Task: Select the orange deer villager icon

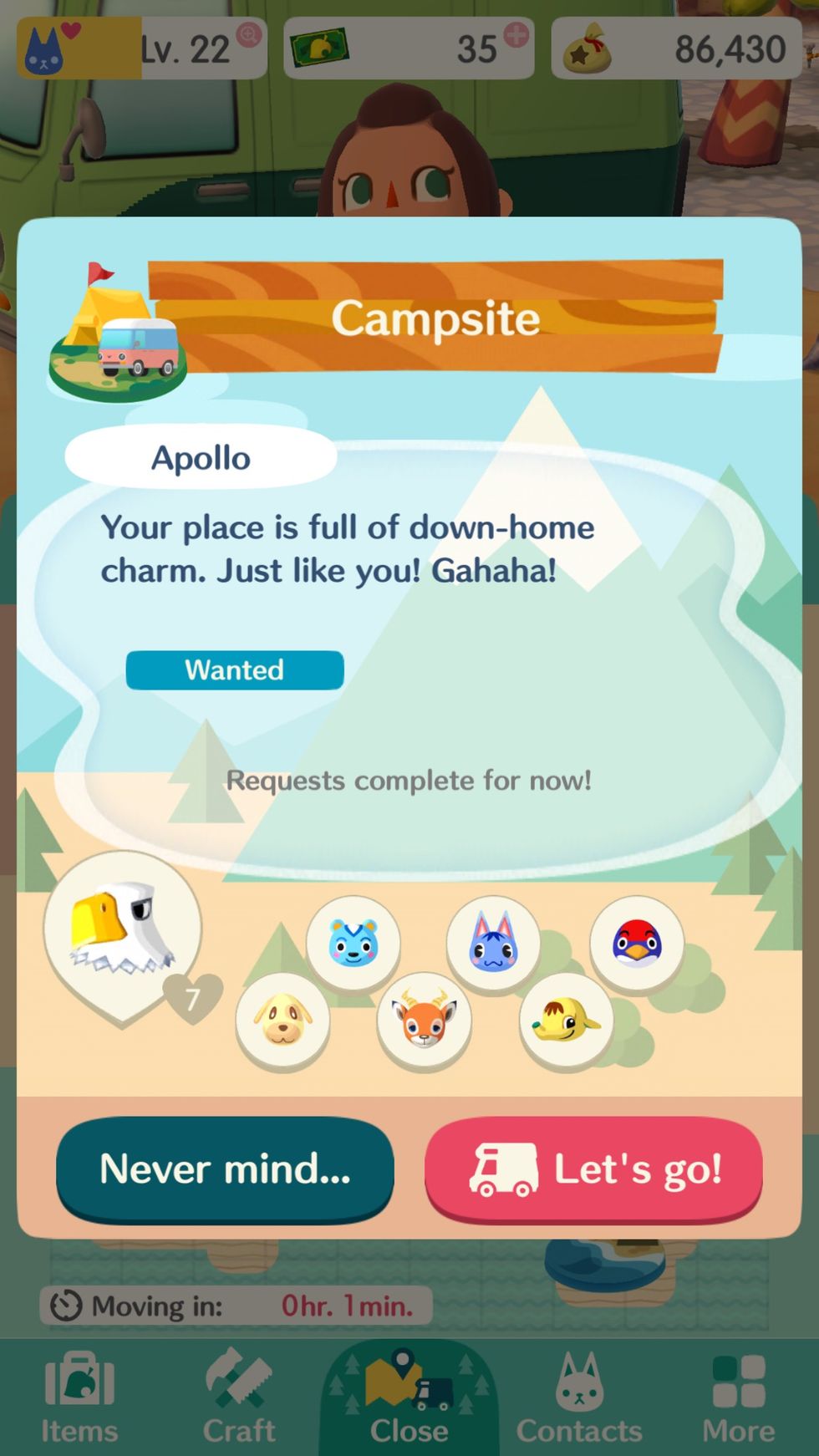Action: coord(424,1020)
